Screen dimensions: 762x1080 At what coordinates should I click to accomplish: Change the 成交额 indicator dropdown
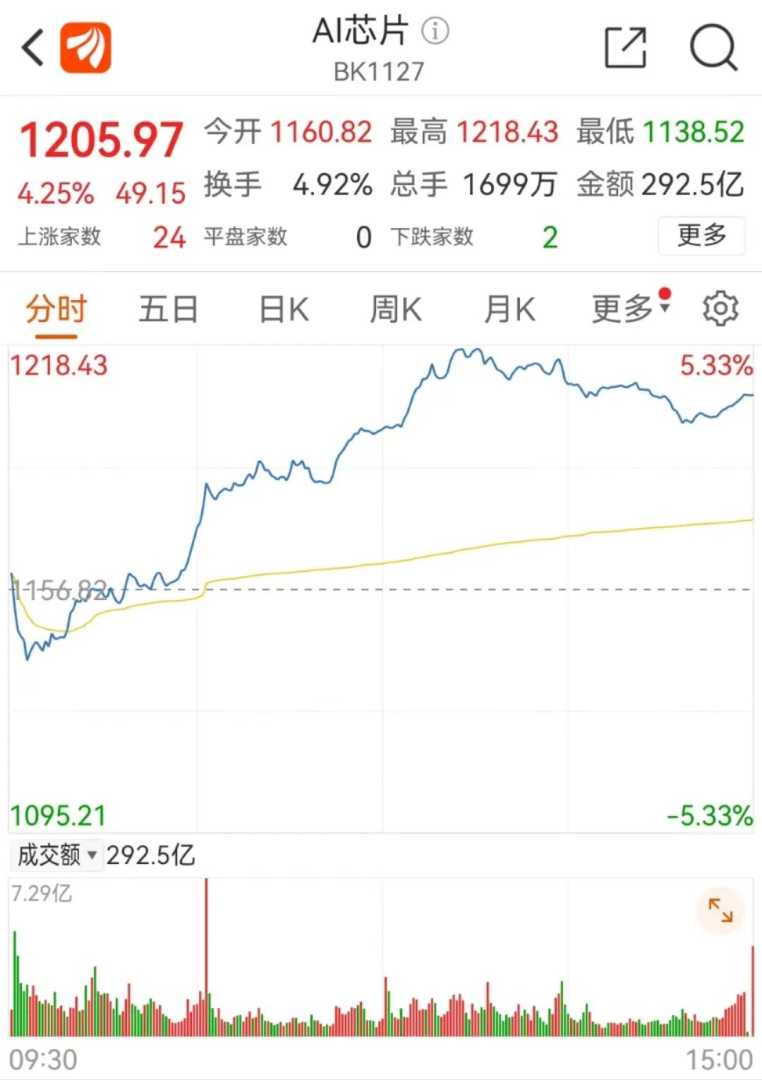coord(57,856)
